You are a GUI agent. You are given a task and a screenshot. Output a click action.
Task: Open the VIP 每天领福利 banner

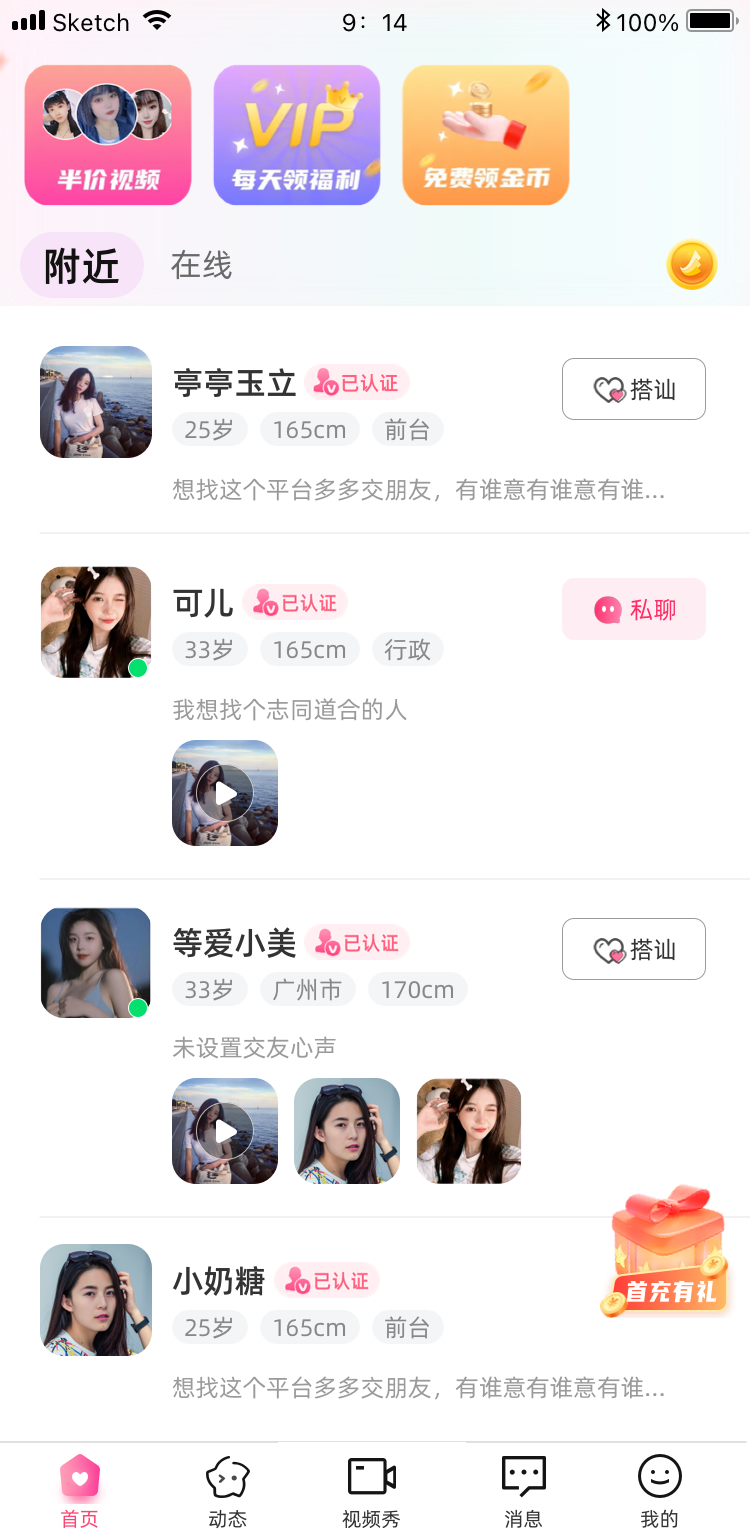[x=296, y=135]
